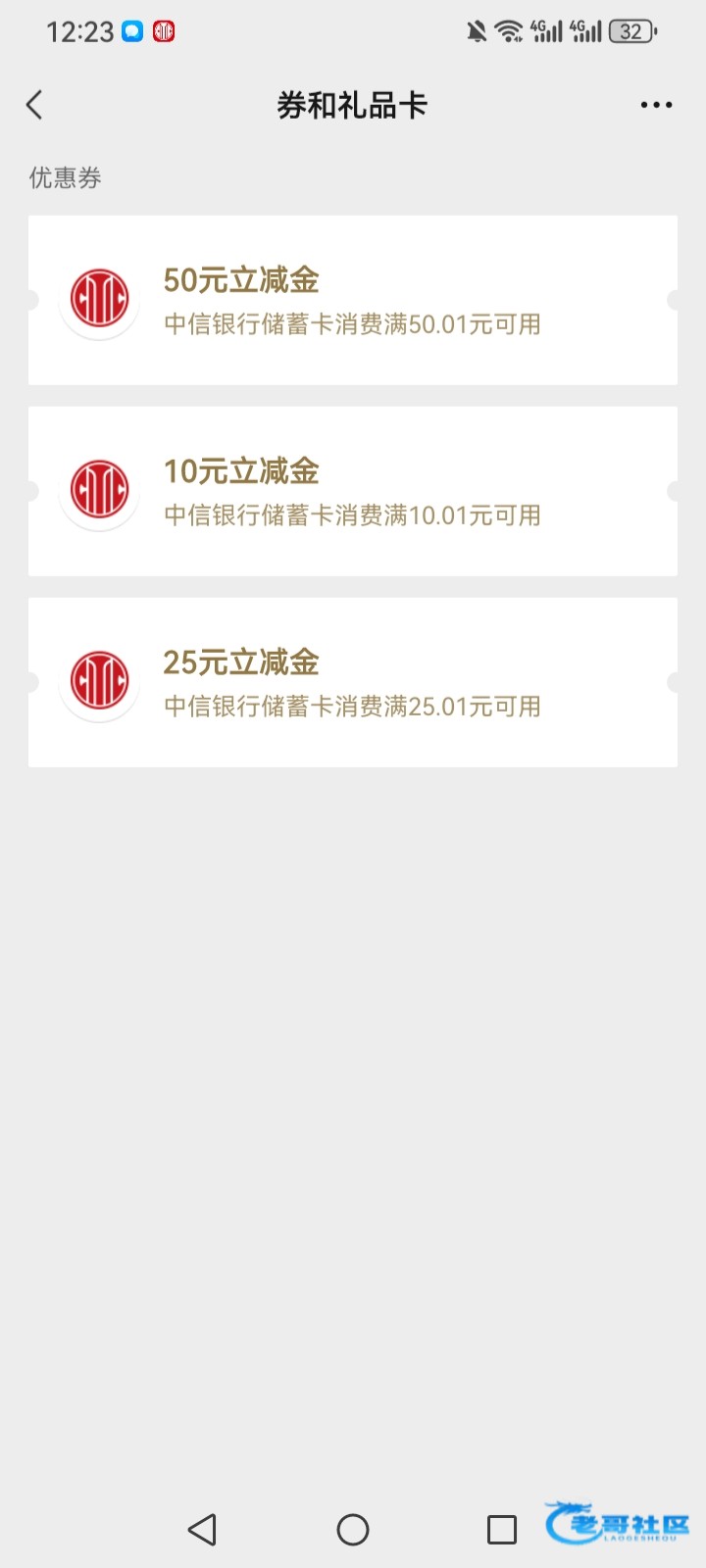Tap the system home button
The image size is (706, 1568).
(353, 1529)
